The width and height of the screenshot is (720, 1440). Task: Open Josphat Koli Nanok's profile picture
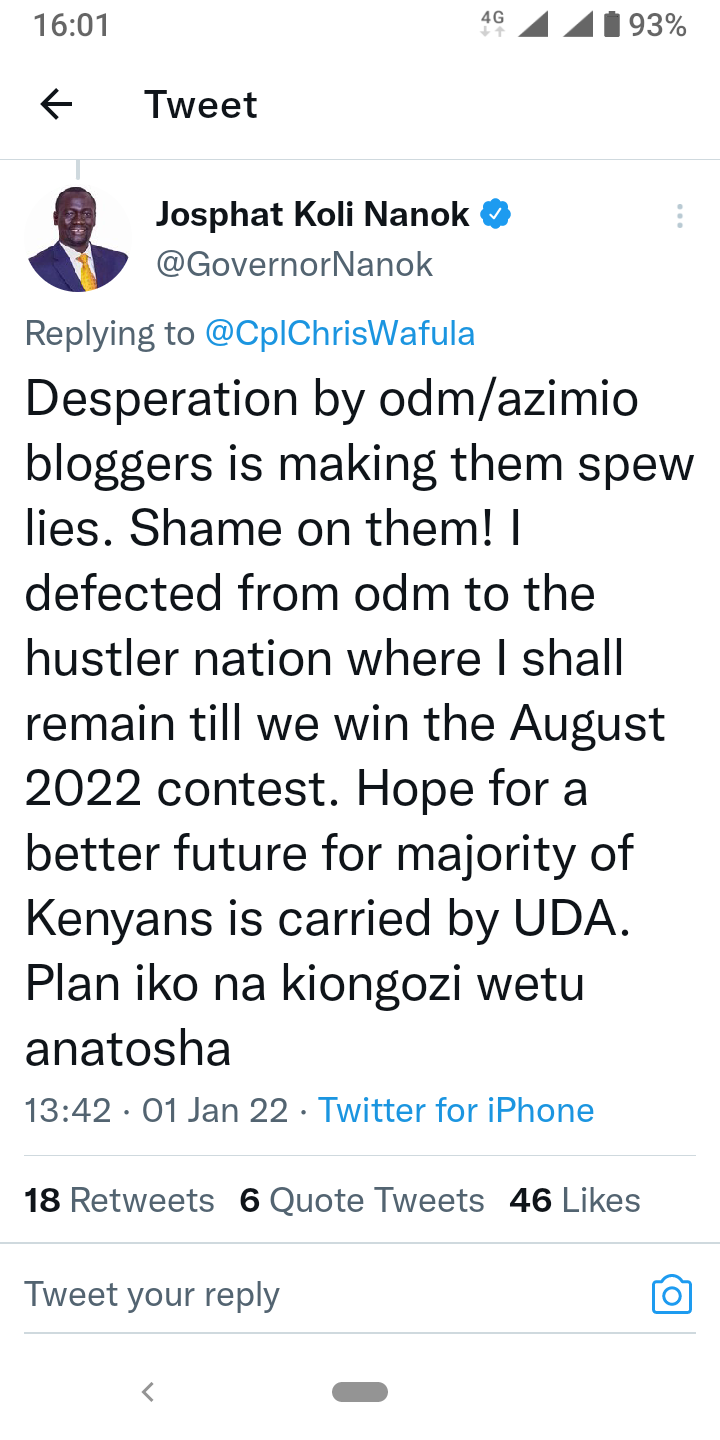tap(78, 240)
